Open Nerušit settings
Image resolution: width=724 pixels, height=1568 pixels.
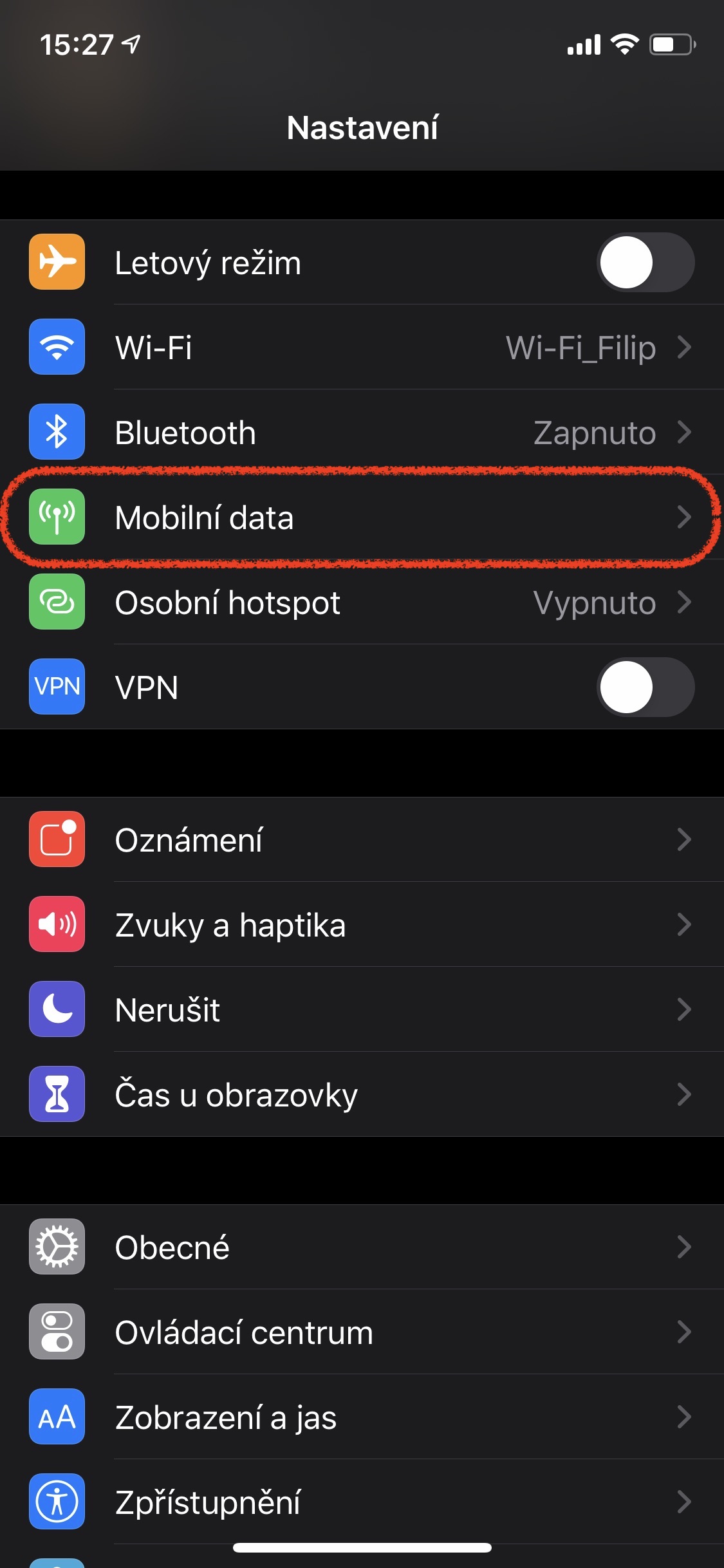click(x=362, y=1010)
